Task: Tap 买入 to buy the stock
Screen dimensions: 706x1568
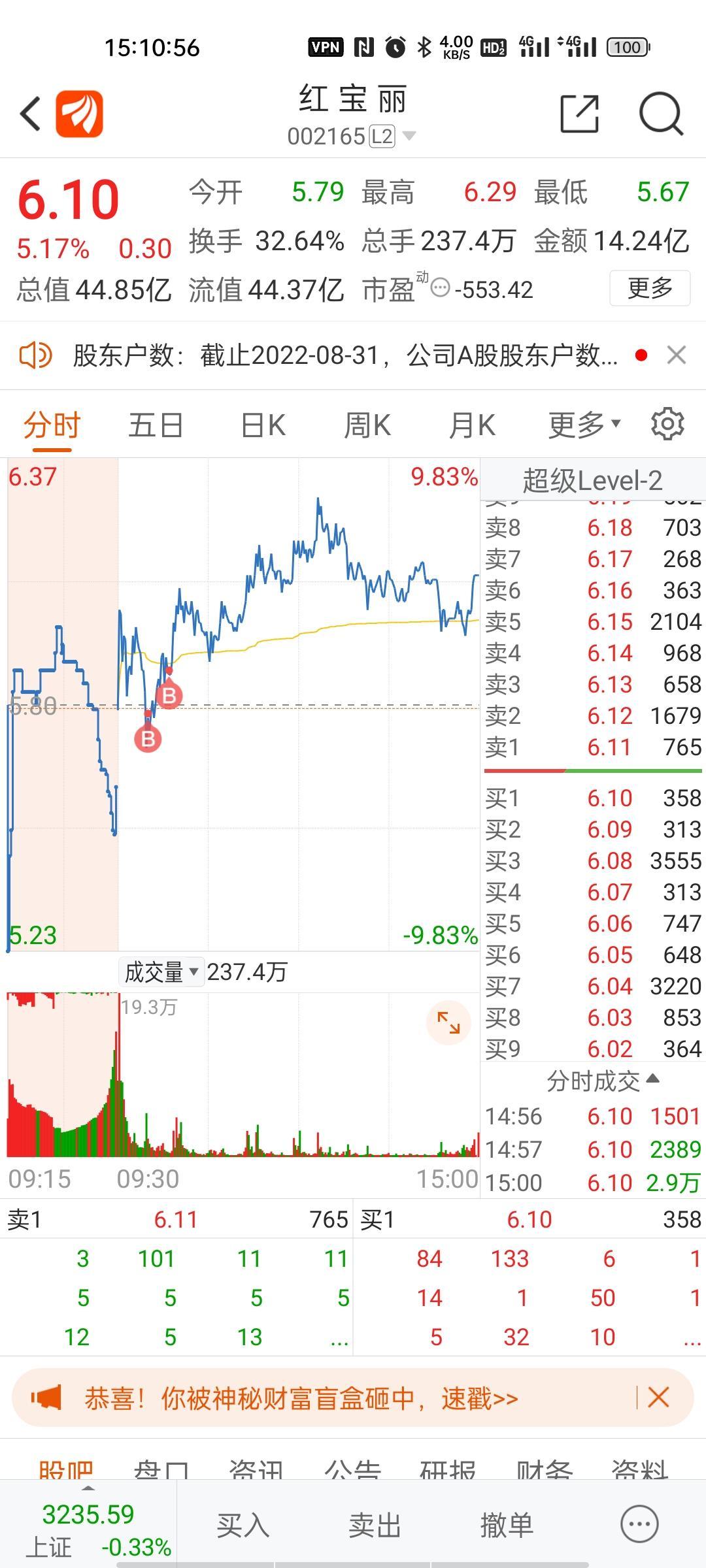Action: [243, 1526]
